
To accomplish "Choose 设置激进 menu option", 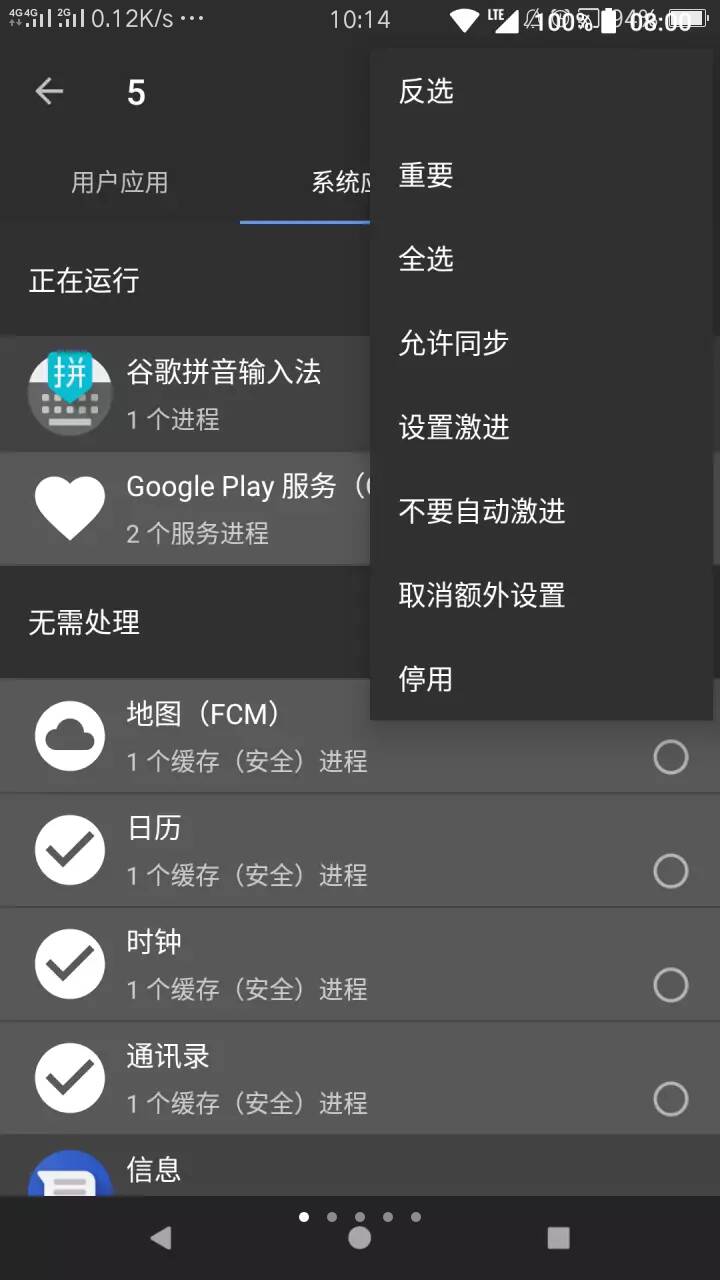I will point(541,427).
